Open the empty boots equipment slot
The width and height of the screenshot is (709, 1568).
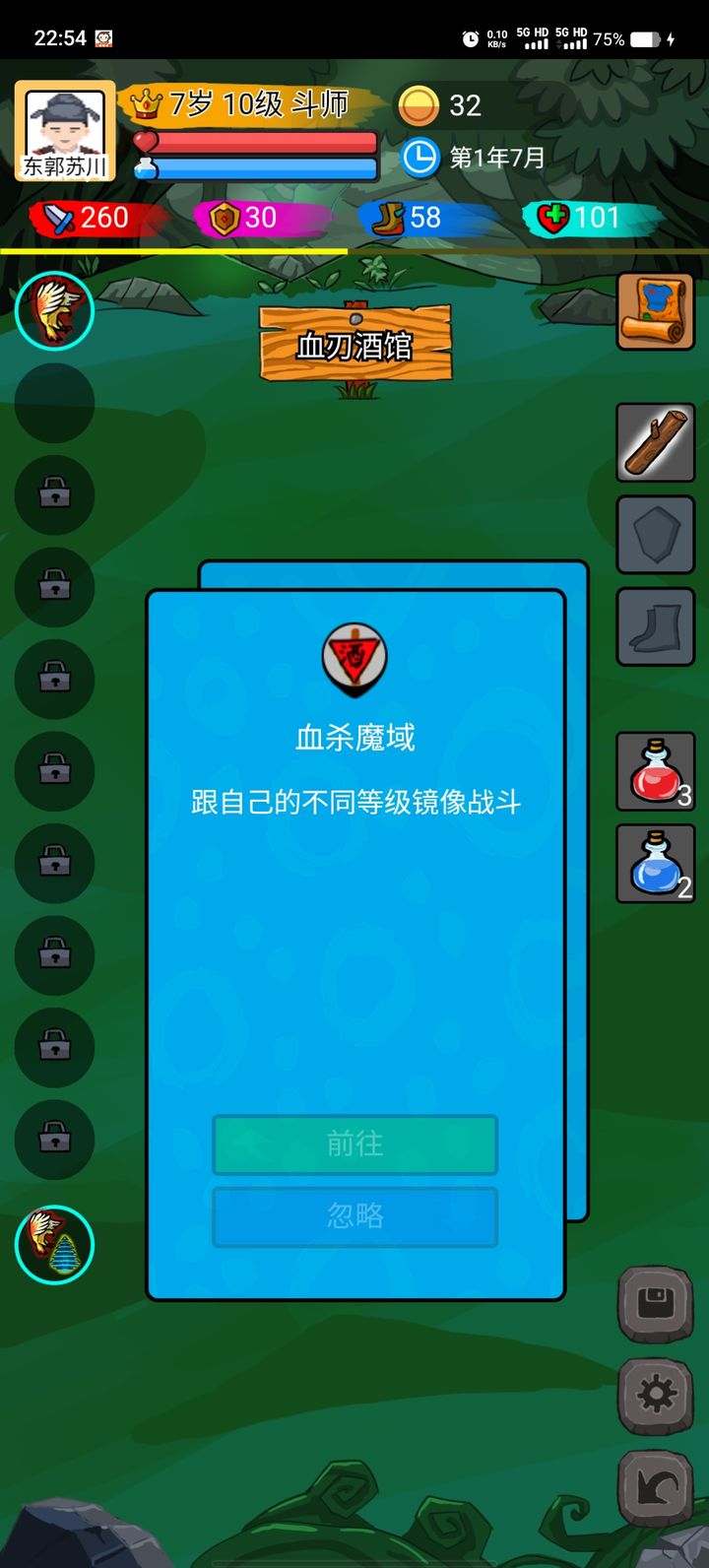656,627
